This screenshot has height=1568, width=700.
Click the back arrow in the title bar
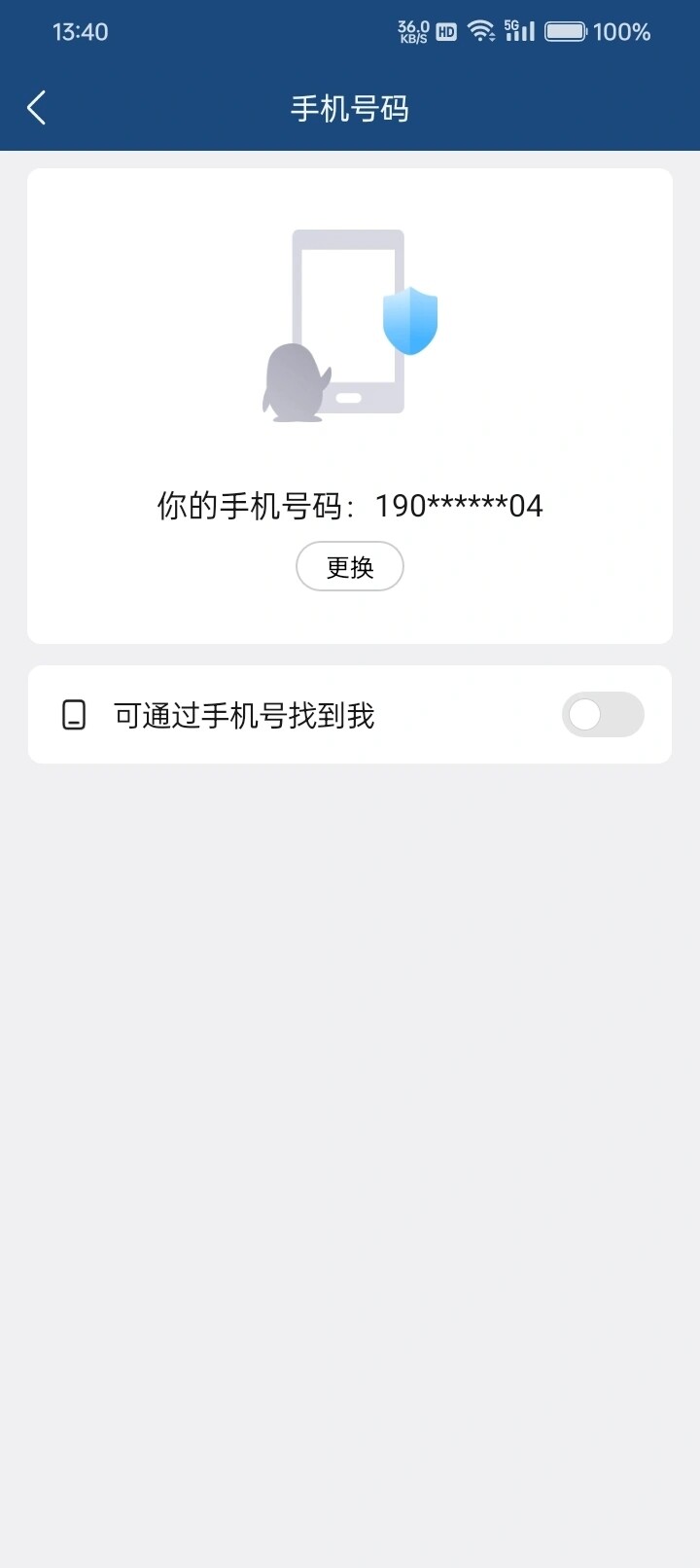tap(37, 107)
